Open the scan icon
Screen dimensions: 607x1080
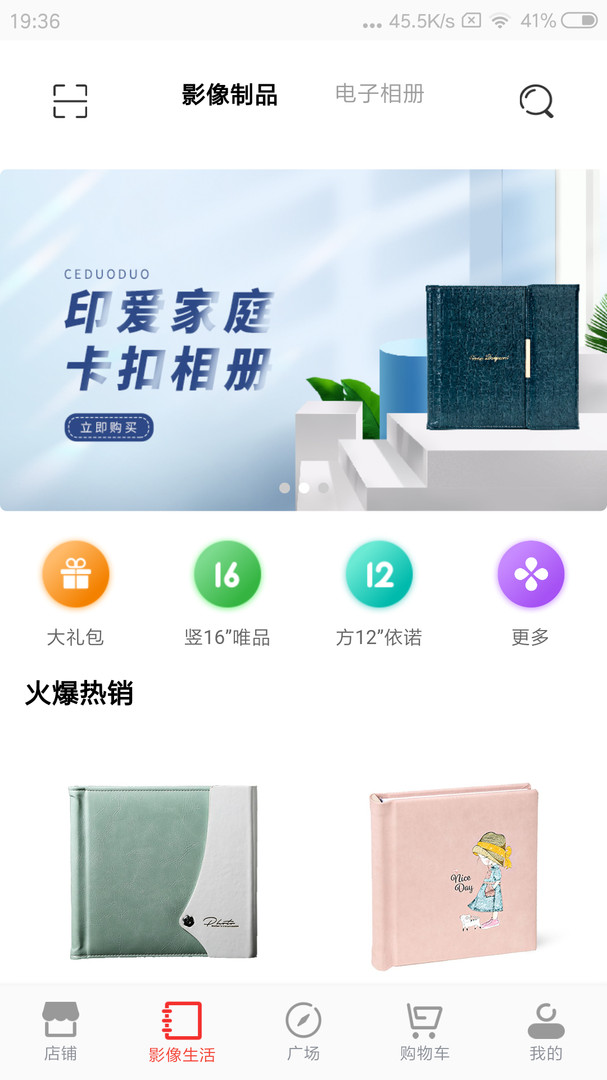70,101
